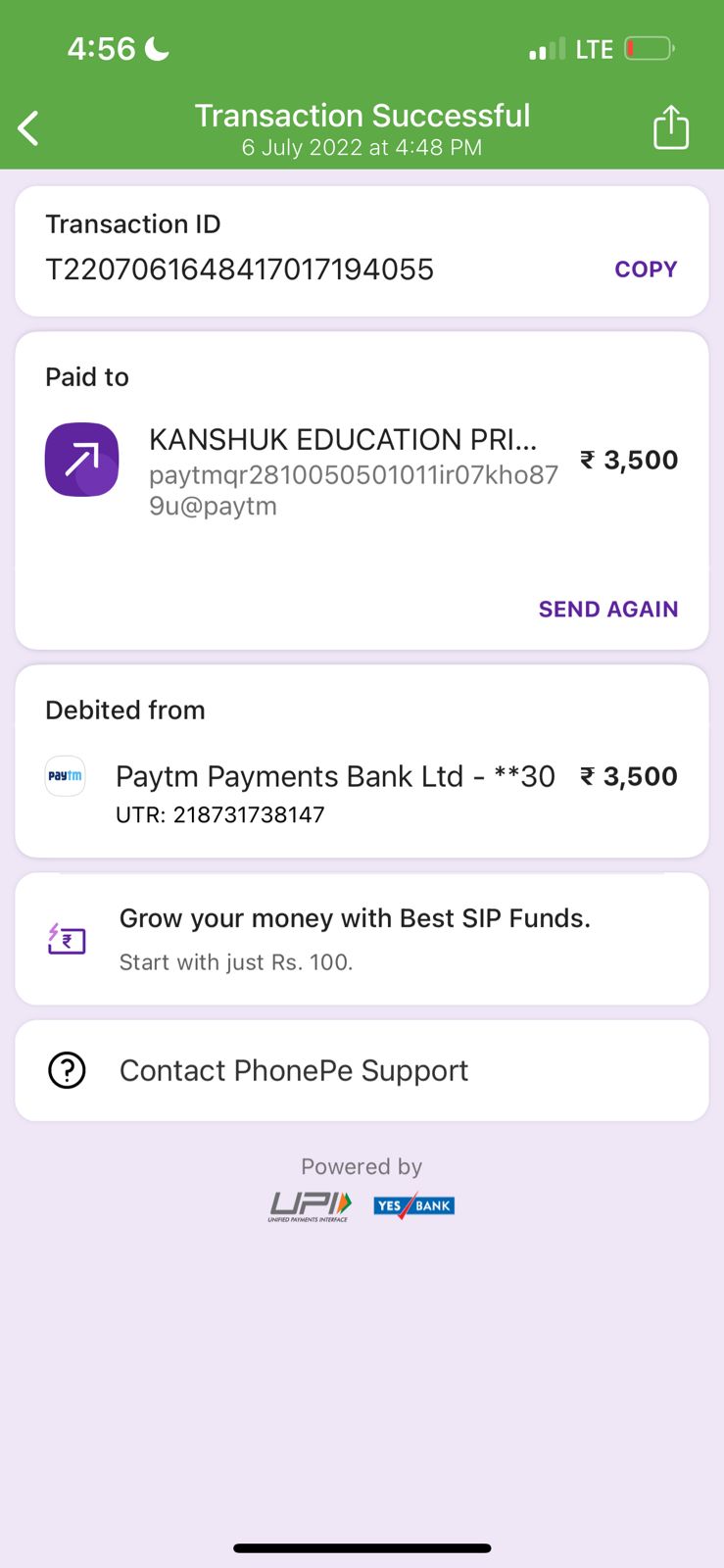Copy the transaction ID
Image resolution: width=724 pixels, height=1568 pixels.
pyautogui.click(x=645, y=269)
